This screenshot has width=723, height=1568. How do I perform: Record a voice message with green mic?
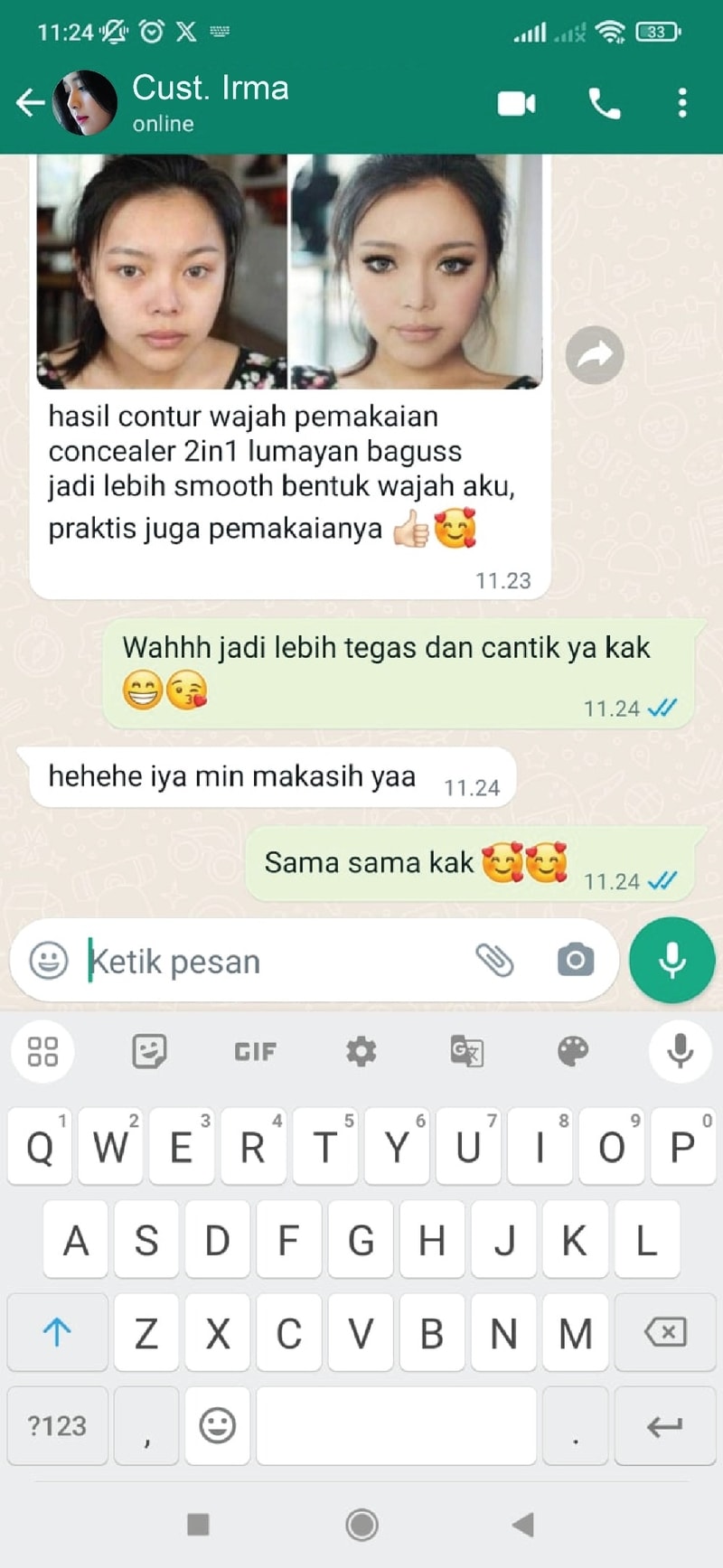click(671, 960)
